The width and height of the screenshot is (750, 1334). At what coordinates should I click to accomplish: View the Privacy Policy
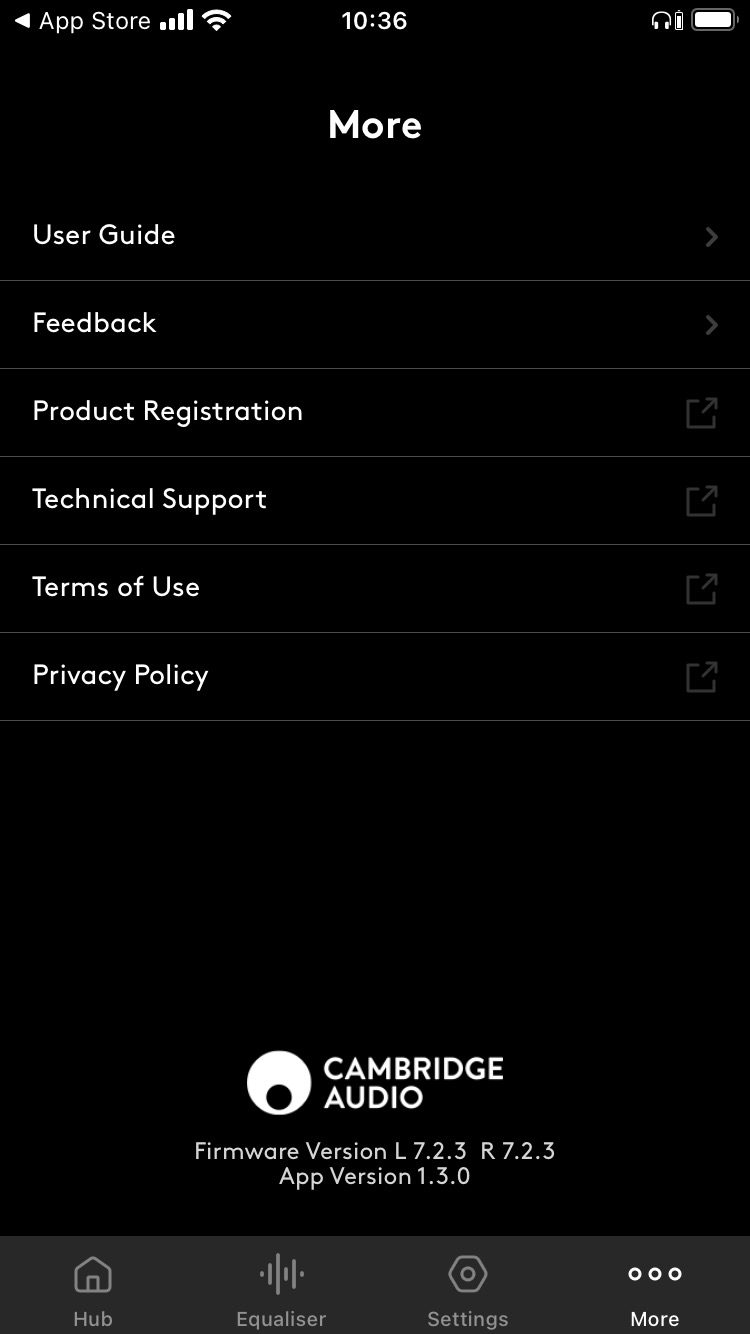pos(375,676)
